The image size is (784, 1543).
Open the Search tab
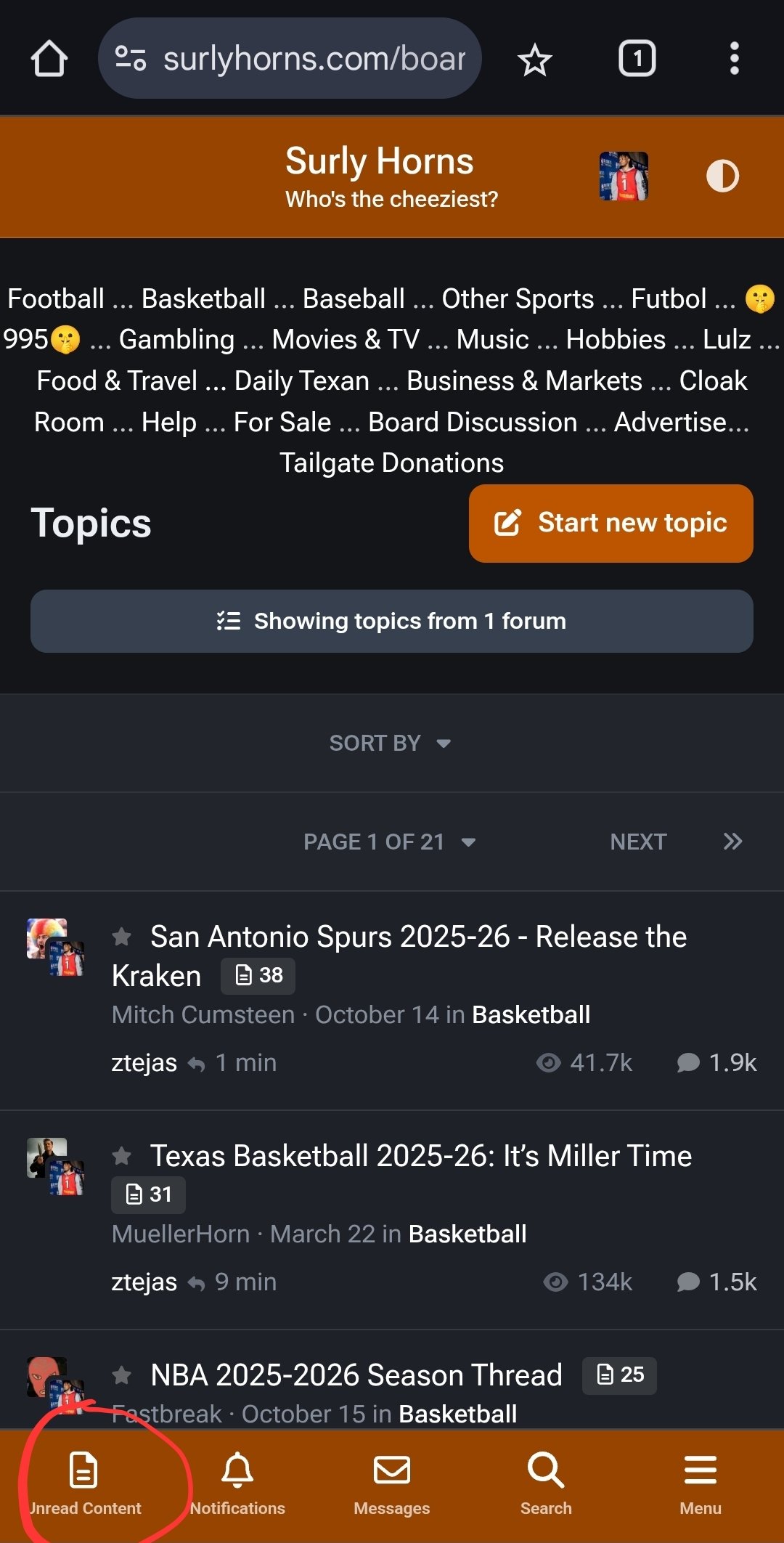click(546, 1485)
